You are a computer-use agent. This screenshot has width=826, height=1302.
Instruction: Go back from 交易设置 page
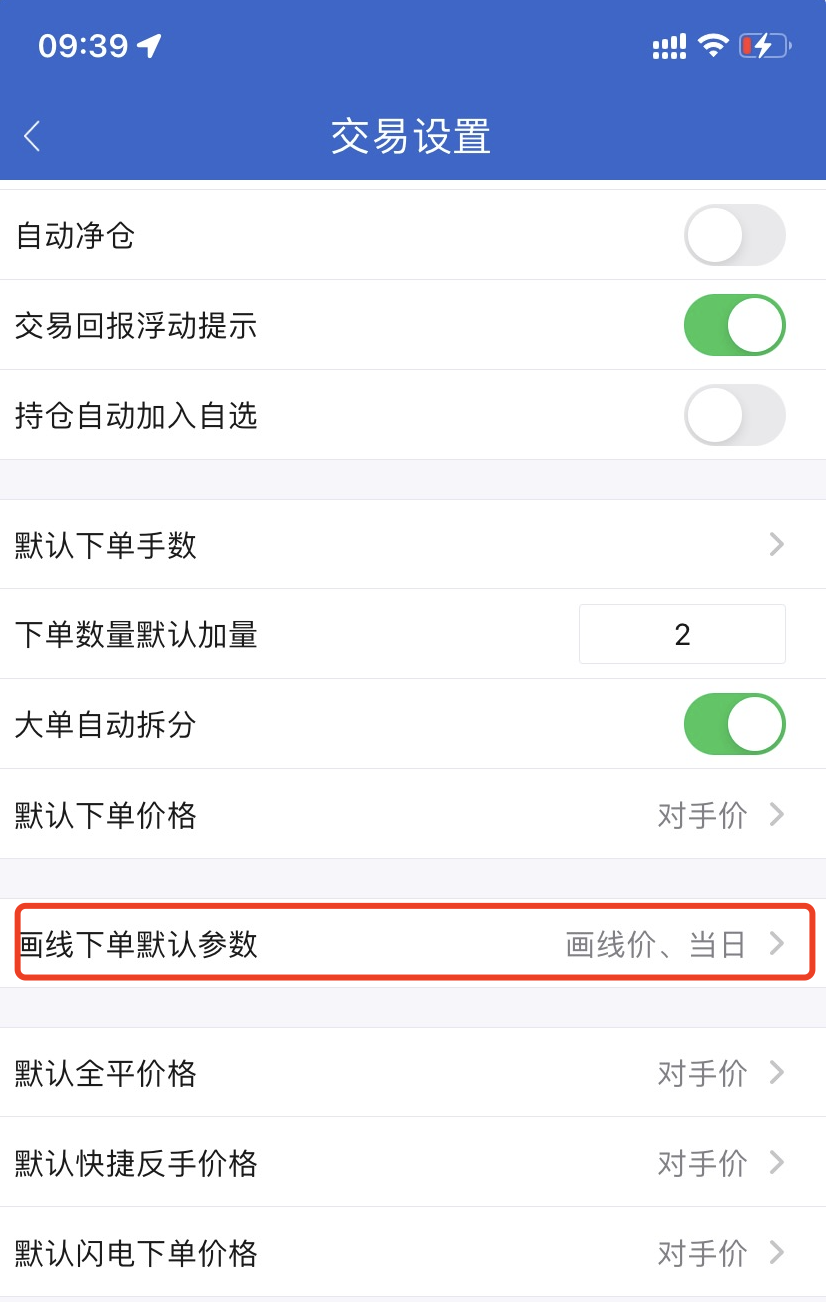(33, 136)
